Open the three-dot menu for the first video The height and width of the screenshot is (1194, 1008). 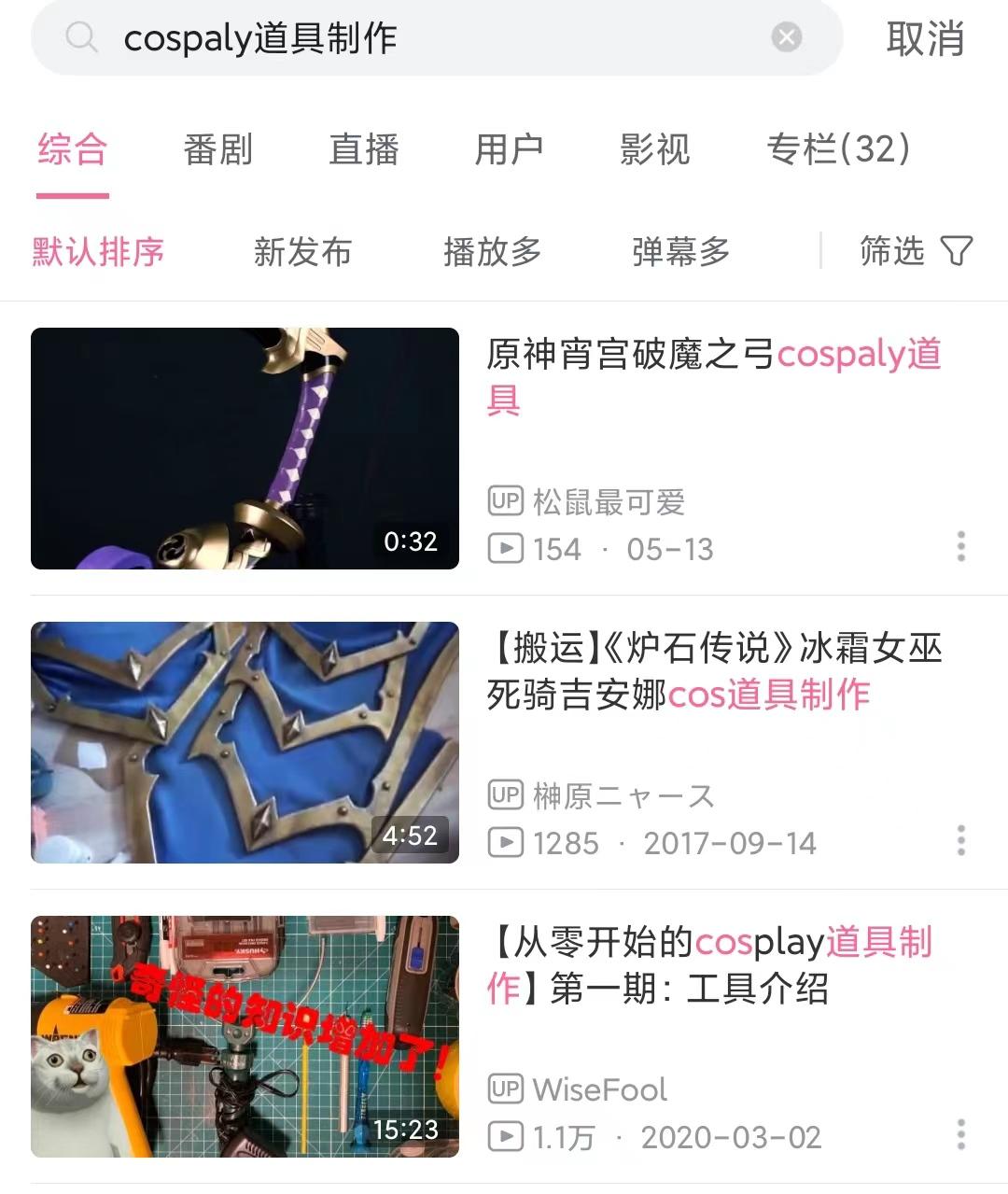coord(960,548)
